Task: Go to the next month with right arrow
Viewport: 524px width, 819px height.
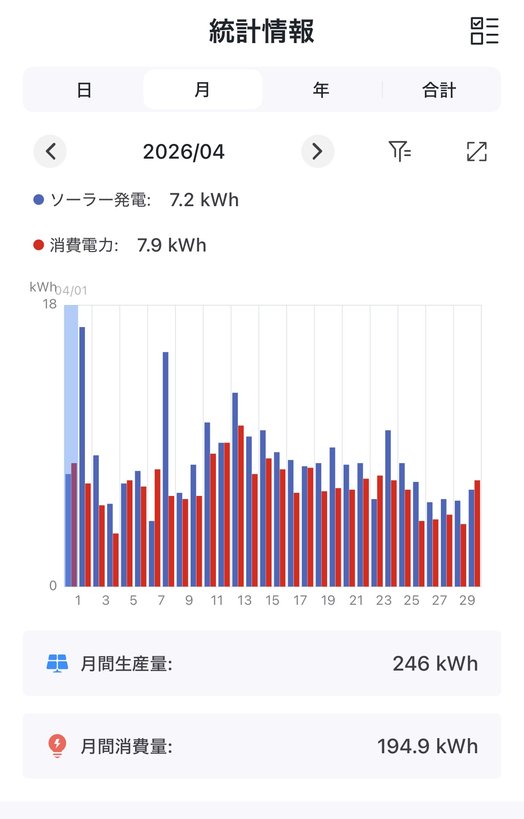Action: (x=318, y=151)
